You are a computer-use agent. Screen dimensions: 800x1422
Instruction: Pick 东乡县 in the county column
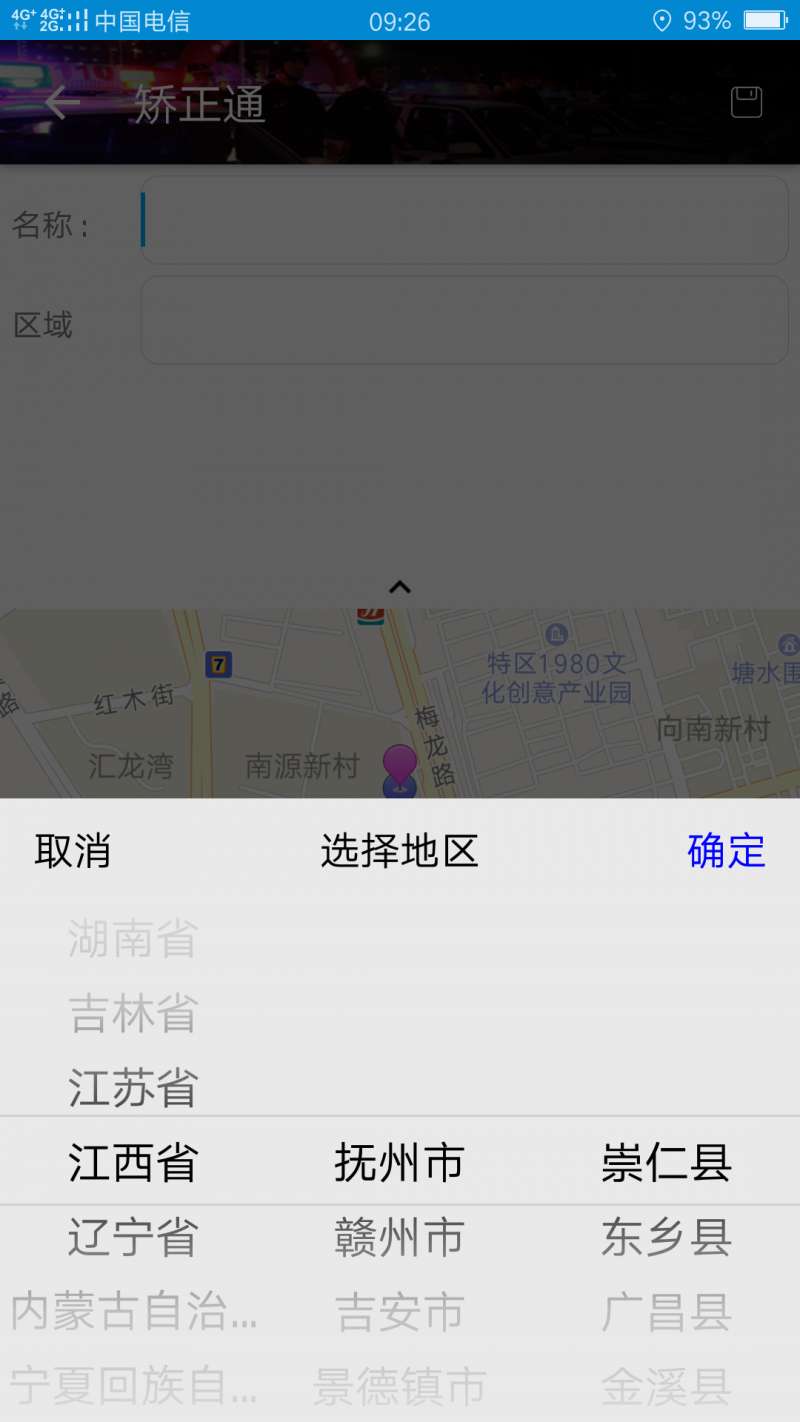666,1238
